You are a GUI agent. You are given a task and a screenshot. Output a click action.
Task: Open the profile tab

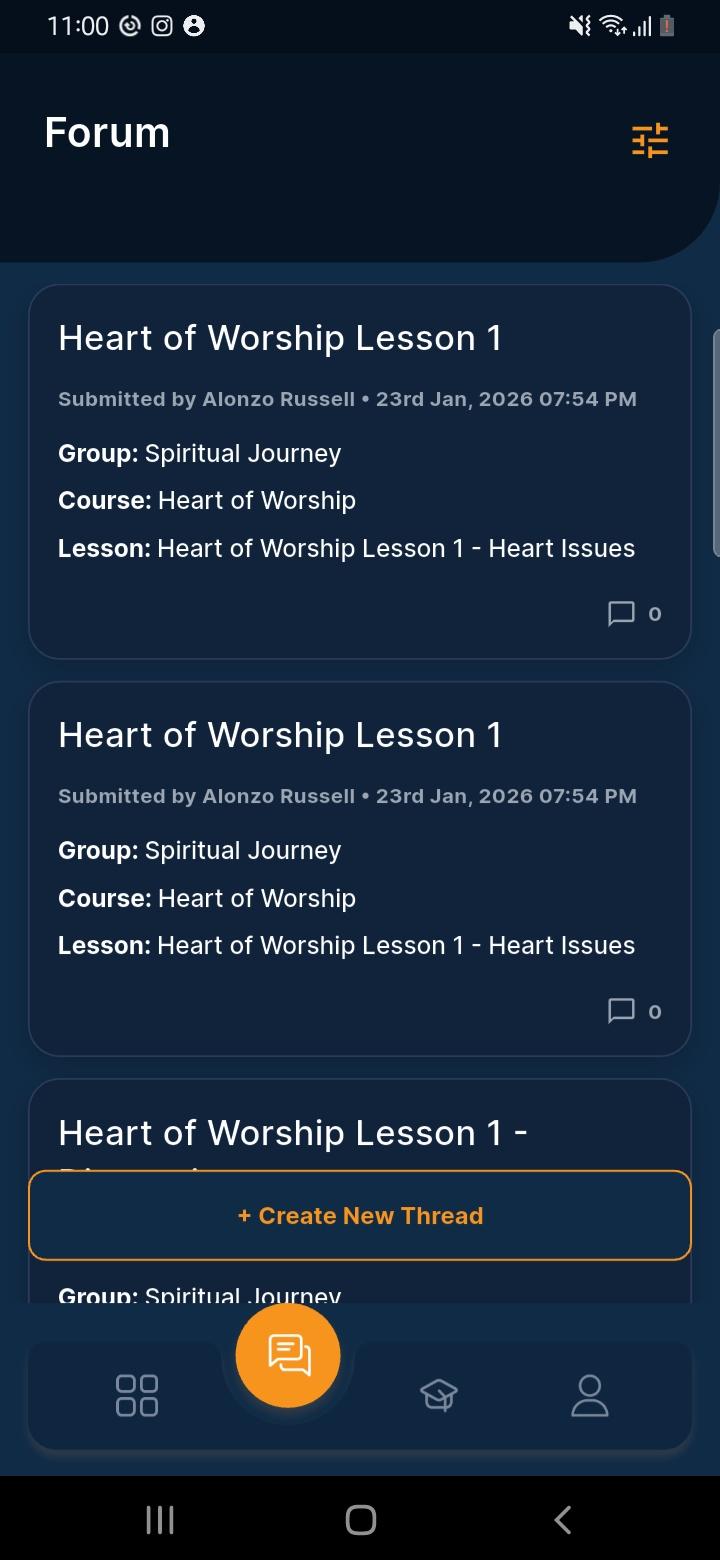click(589, 1395)
